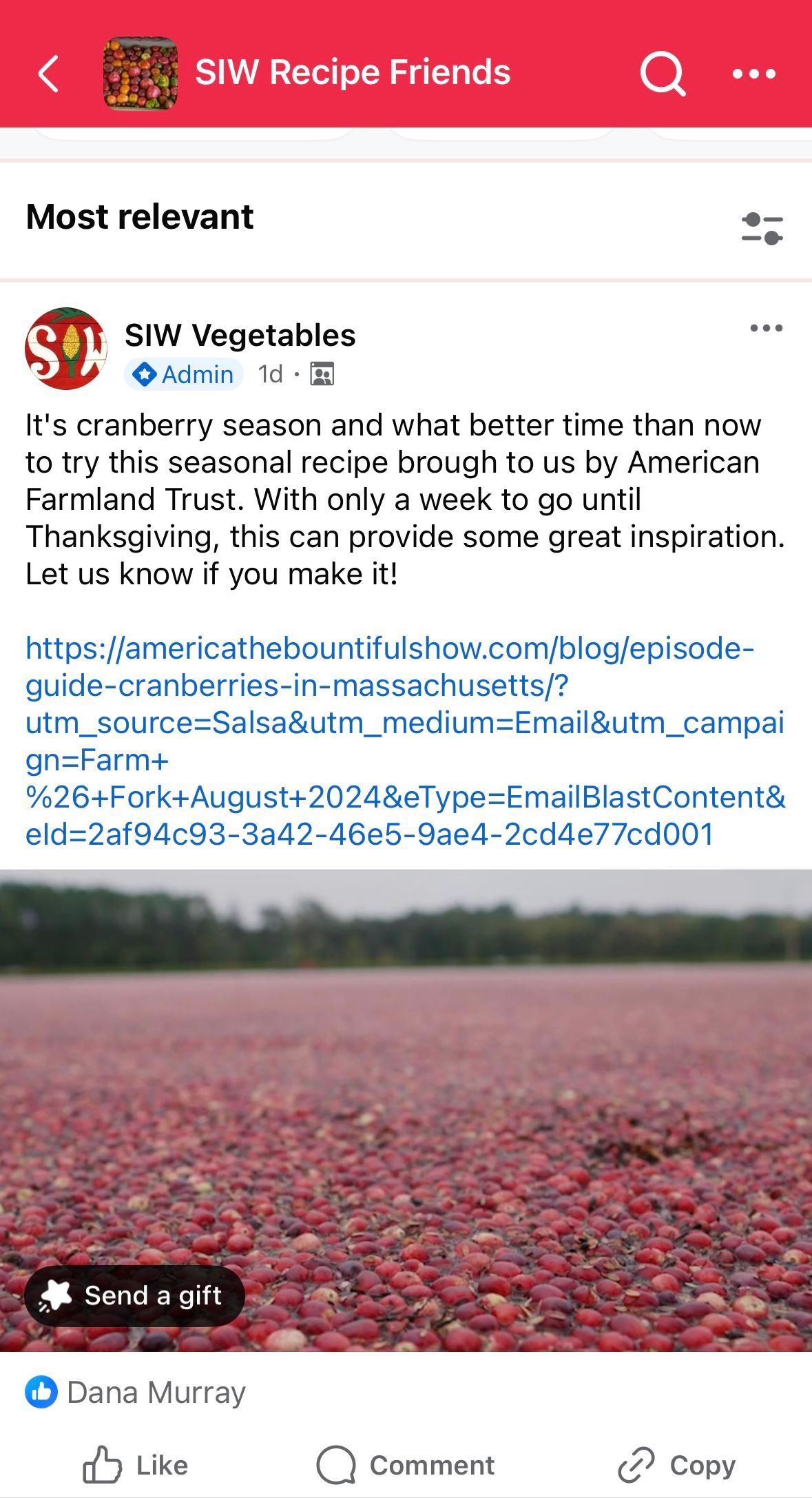
Task: View who reacted: Dana Murray
Action: 156,1393
